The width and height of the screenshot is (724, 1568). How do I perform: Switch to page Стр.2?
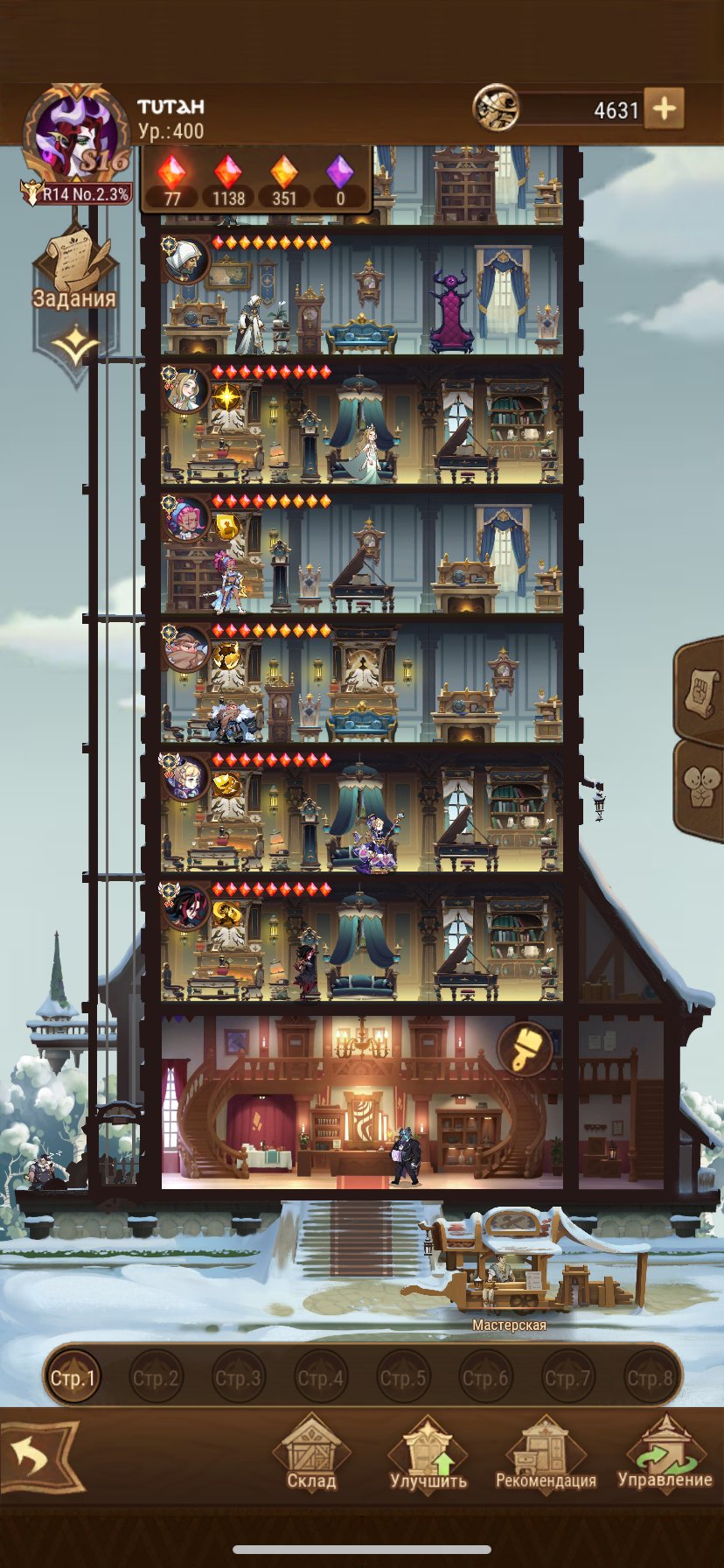(156, 1378)
